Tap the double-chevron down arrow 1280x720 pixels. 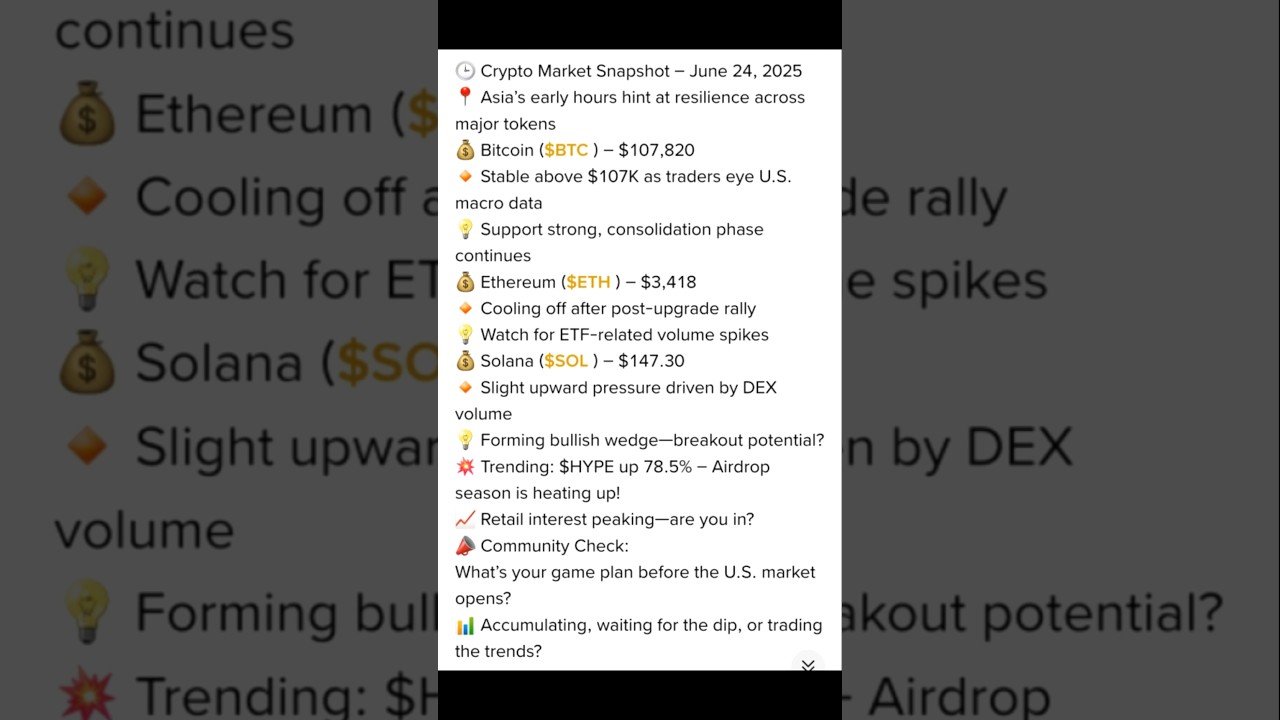point(808,665)
